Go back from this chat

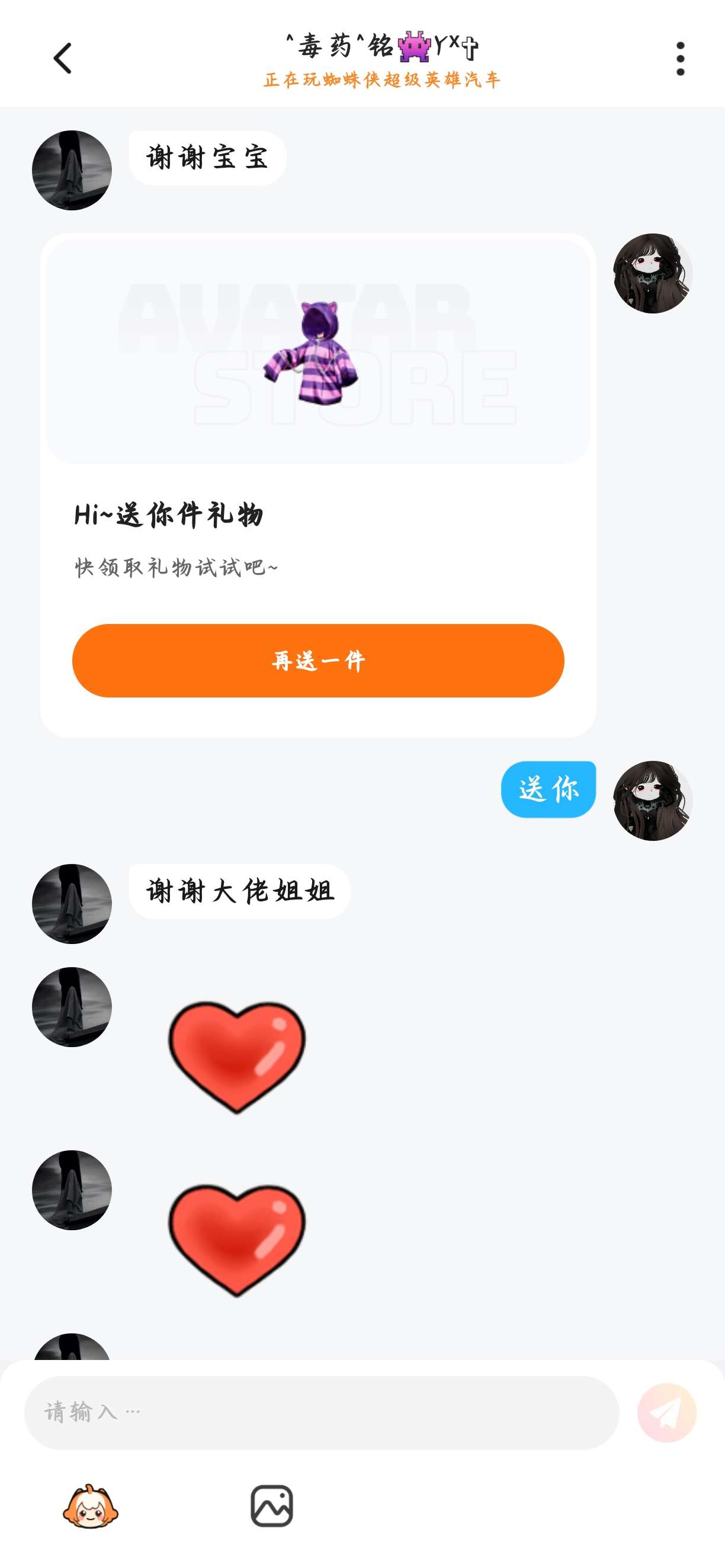click(63, 59)
